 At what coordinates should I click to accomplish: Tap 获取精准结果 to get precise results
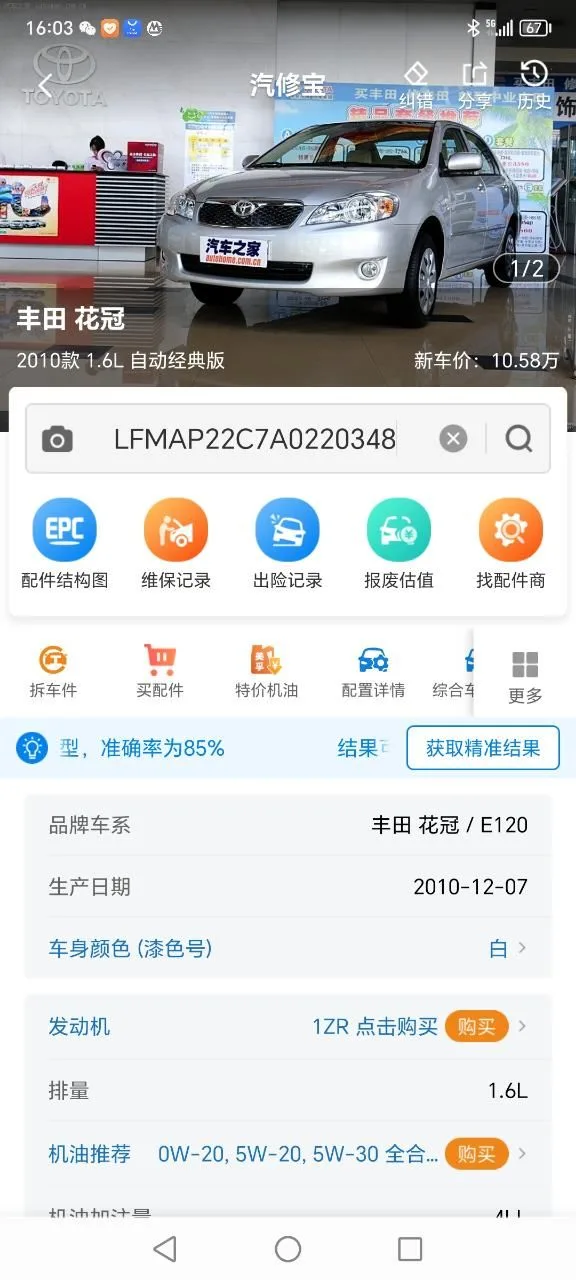coord(483,748)
